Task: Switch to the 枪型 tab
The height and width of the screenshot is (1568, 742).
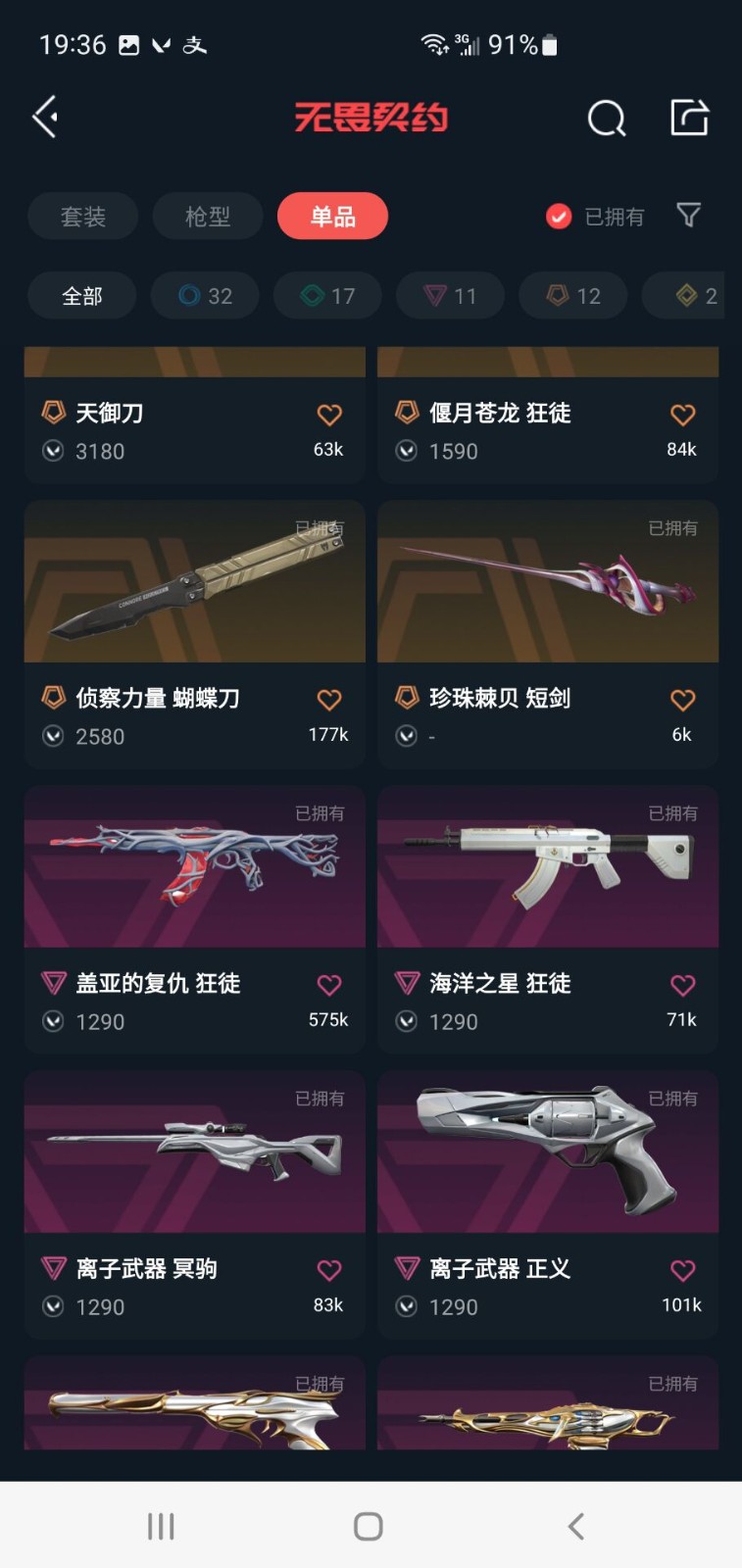Action: pyautogui.click(x=208, y=217)
